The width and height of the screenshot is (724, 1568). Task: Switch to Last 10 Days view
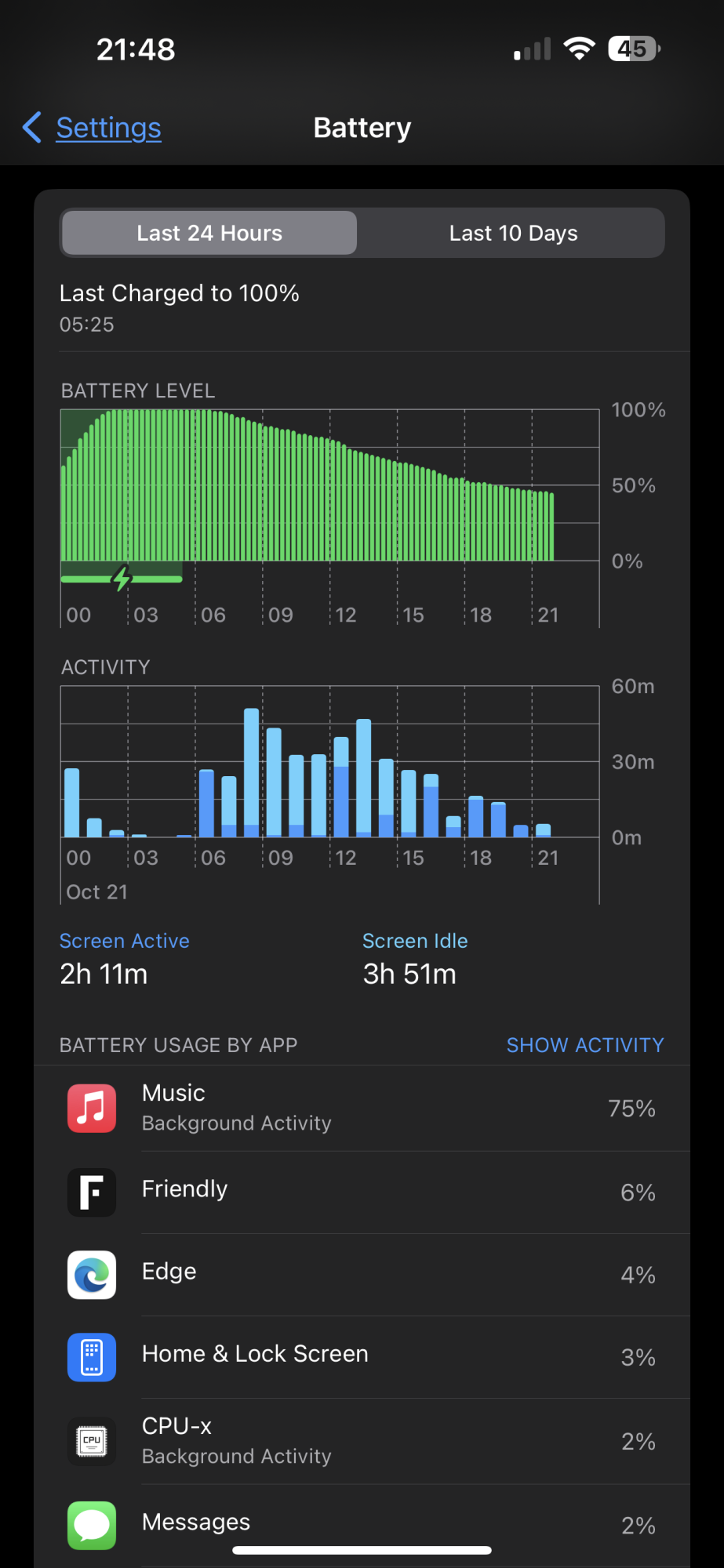pyautogui.click(x=513, y=233)
